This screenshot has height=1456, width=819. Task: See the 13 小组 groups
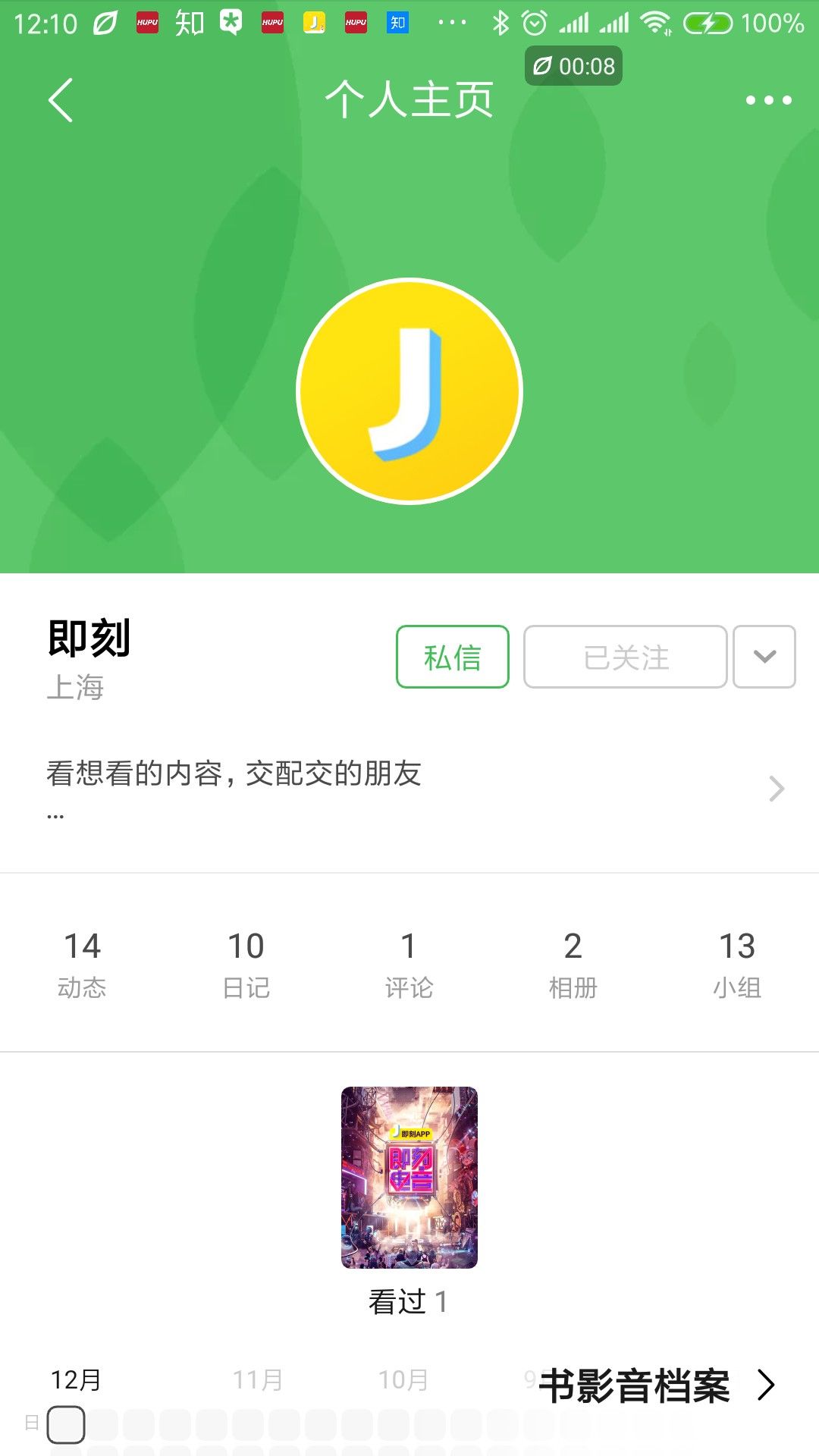(x=736, y=963)
